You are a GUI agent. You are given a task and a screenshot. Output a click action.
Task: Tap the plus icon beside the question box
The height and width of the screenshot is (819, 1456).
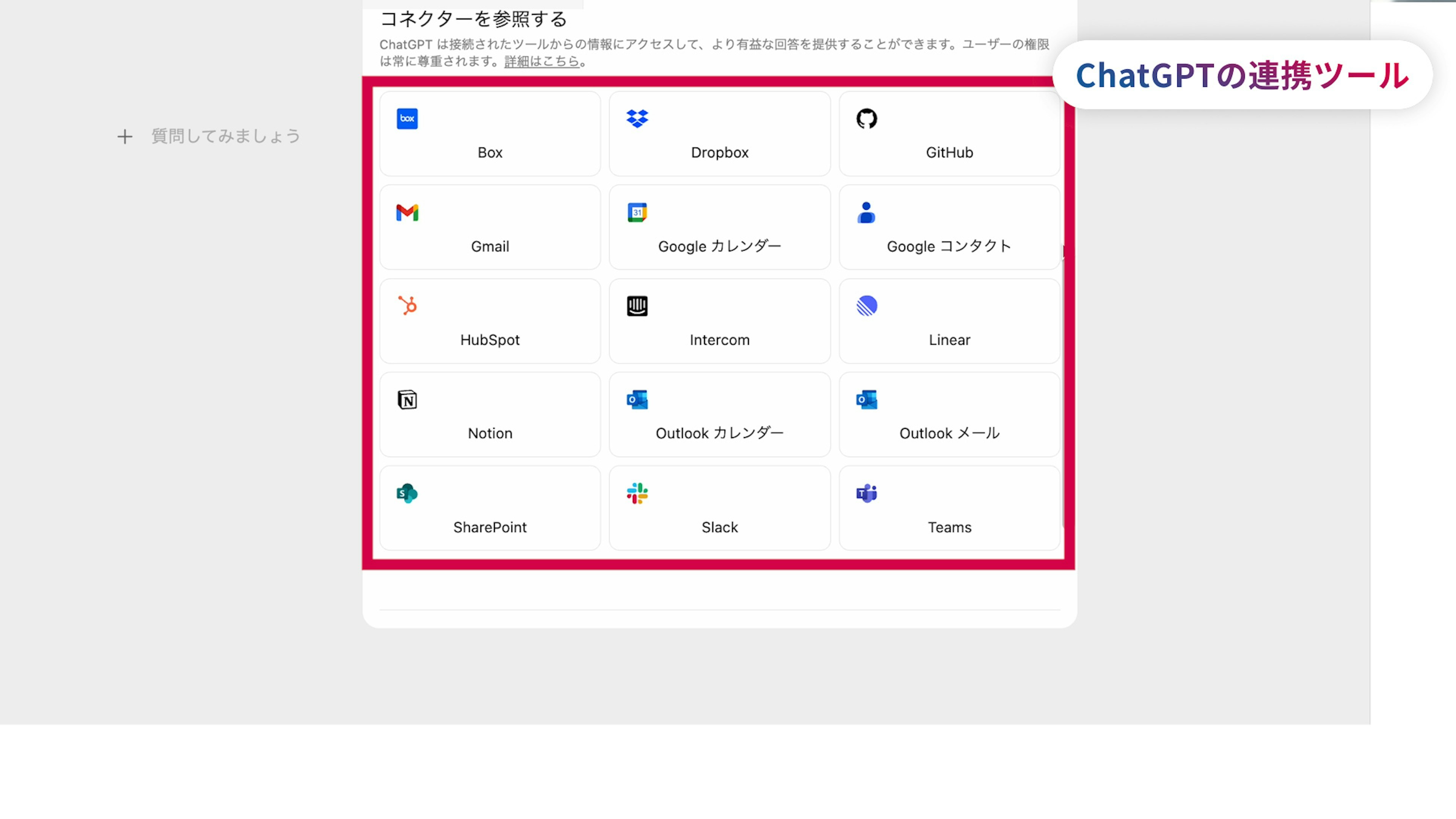point(125,137)
